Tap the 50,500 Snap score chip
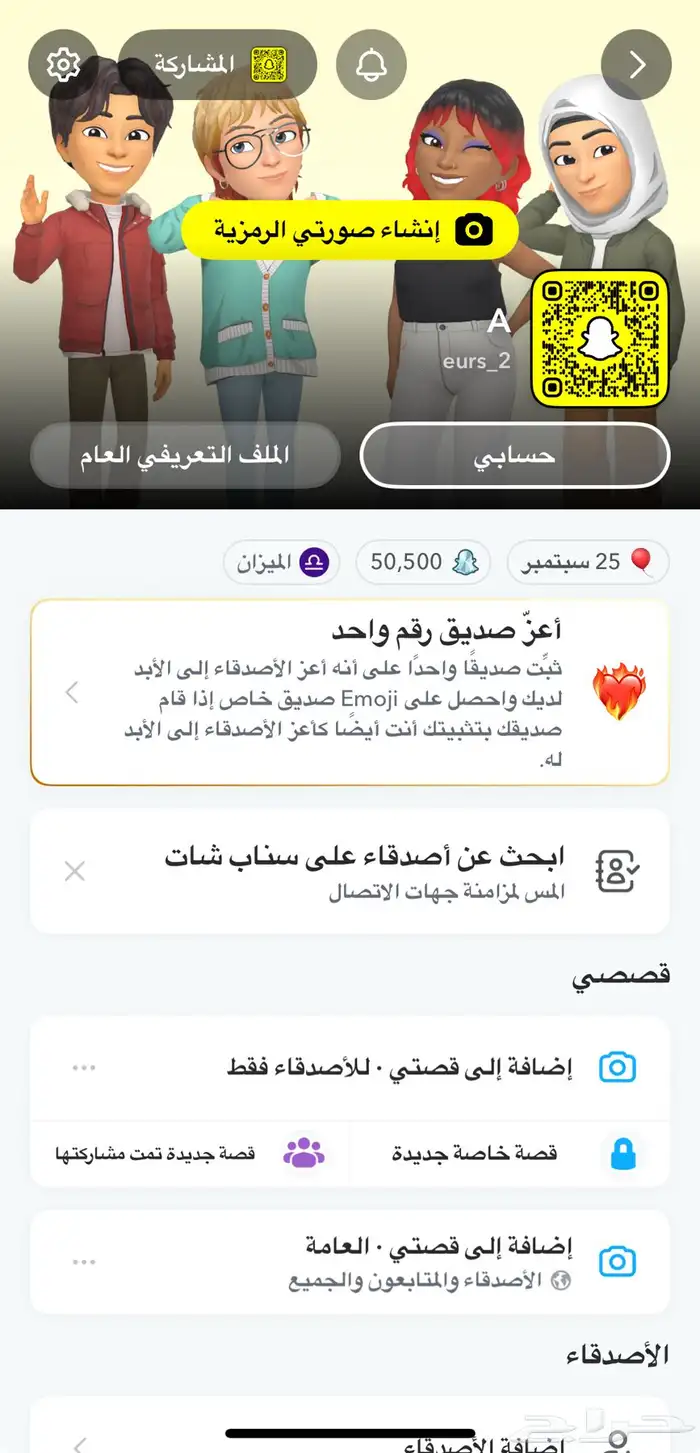700x1453 pixels. [423, 563]
